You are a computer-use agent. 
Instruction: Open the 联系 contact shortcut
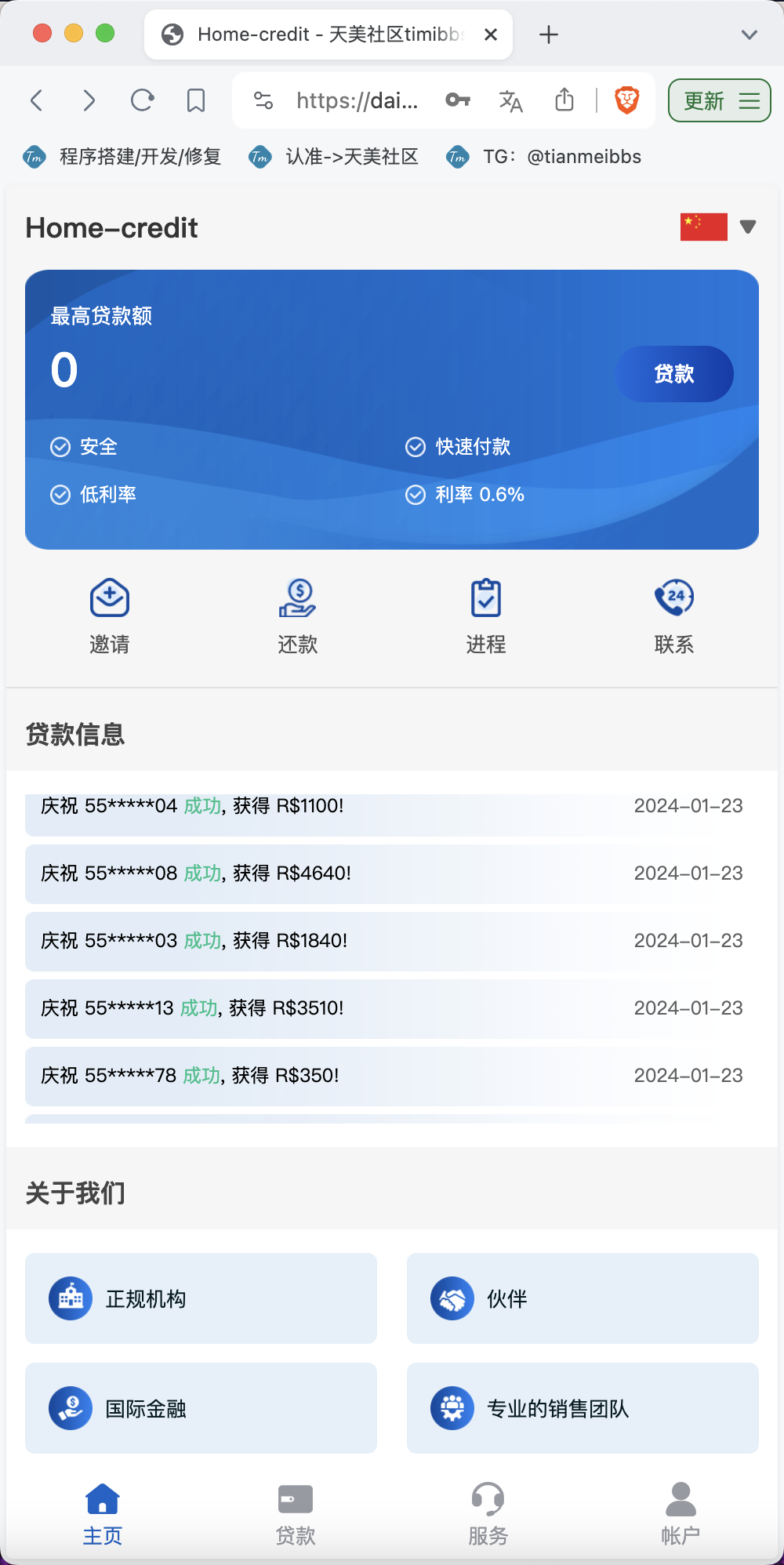coord(674,616)
